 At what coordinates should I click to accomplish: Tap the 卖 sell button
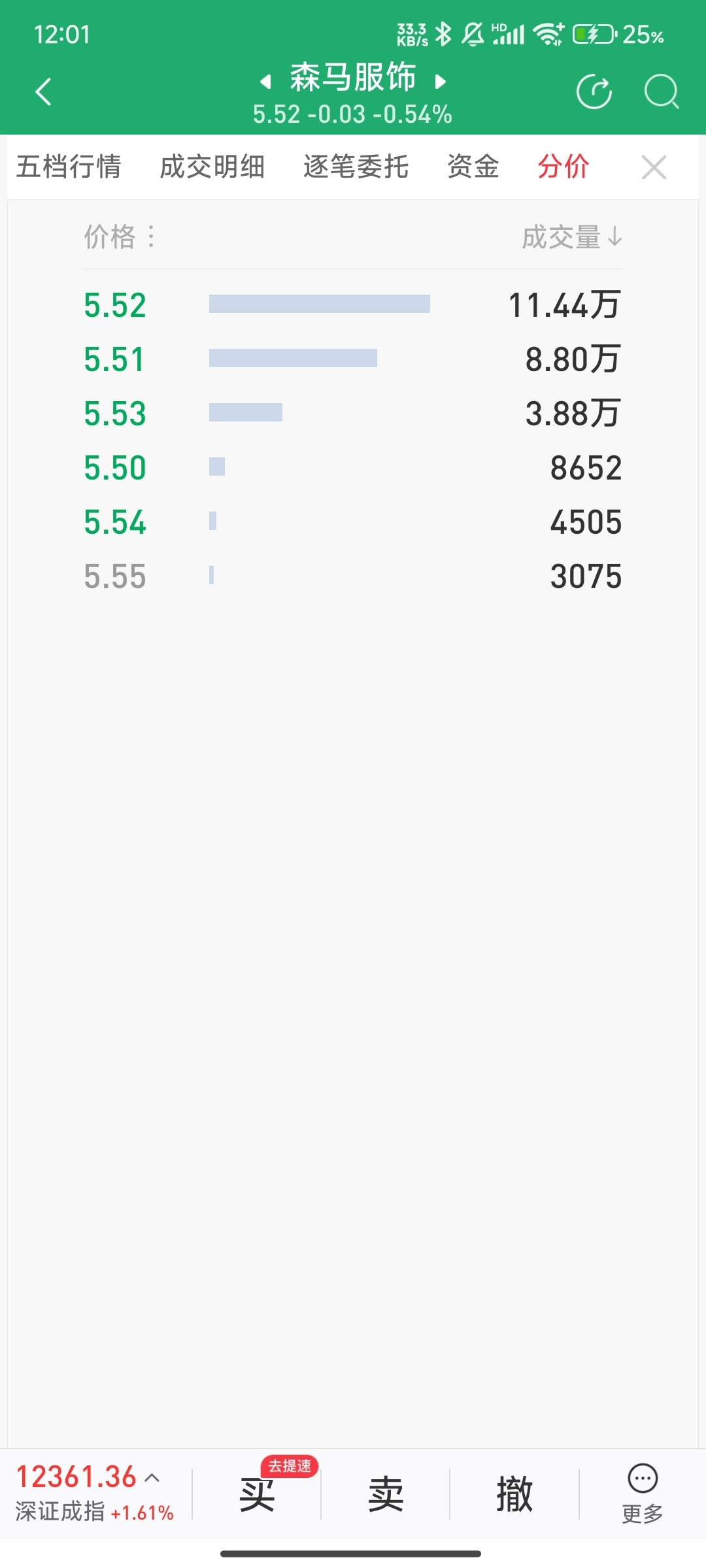point(386,1494)
